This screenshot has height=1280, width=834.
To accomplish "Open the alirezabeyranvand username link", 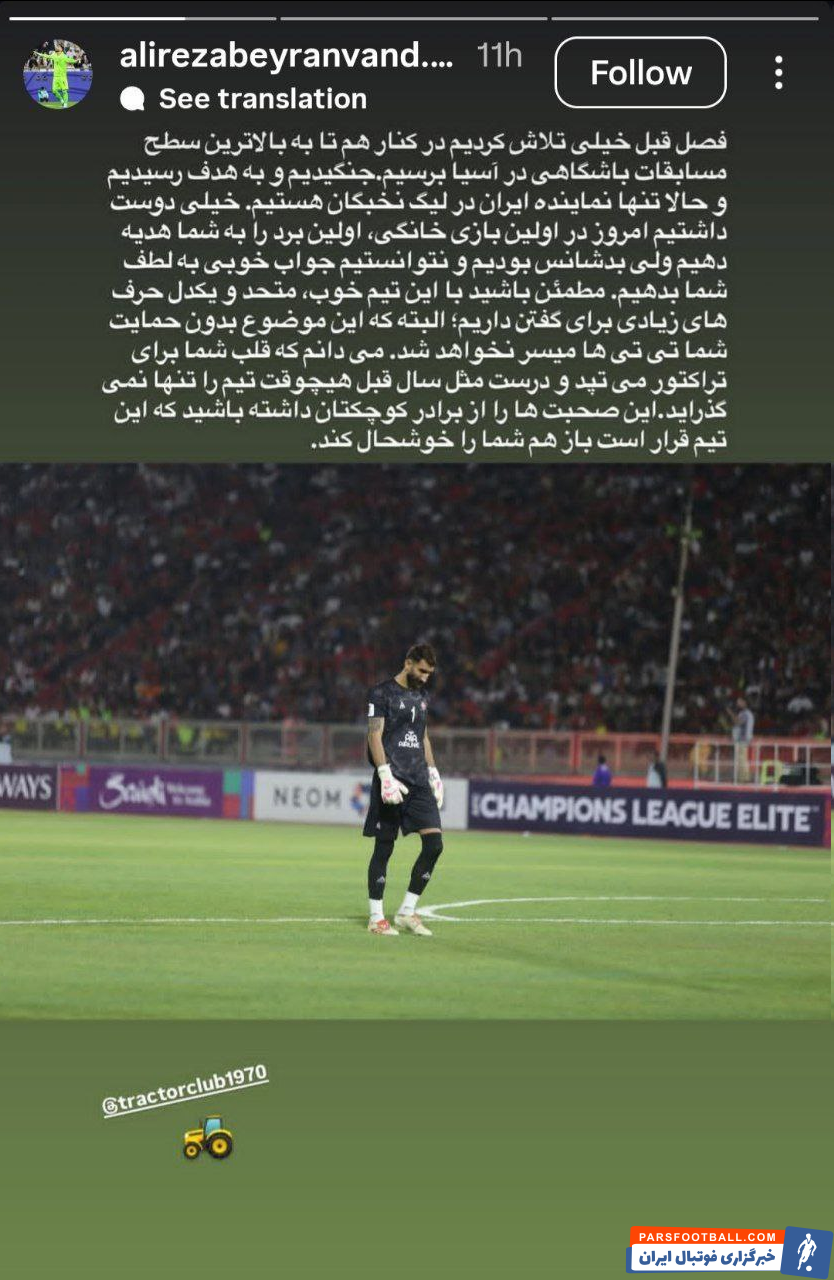I will tap(286, 56).
